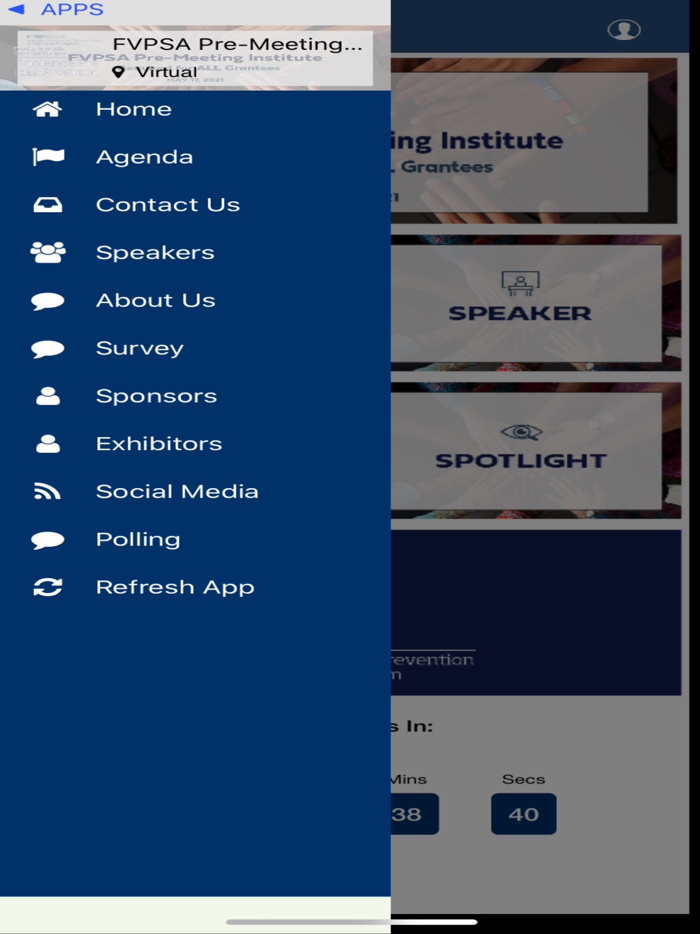This screenshot has height=934, width=700.
Task: Open the profile icon
Action: tap(624, 30)
